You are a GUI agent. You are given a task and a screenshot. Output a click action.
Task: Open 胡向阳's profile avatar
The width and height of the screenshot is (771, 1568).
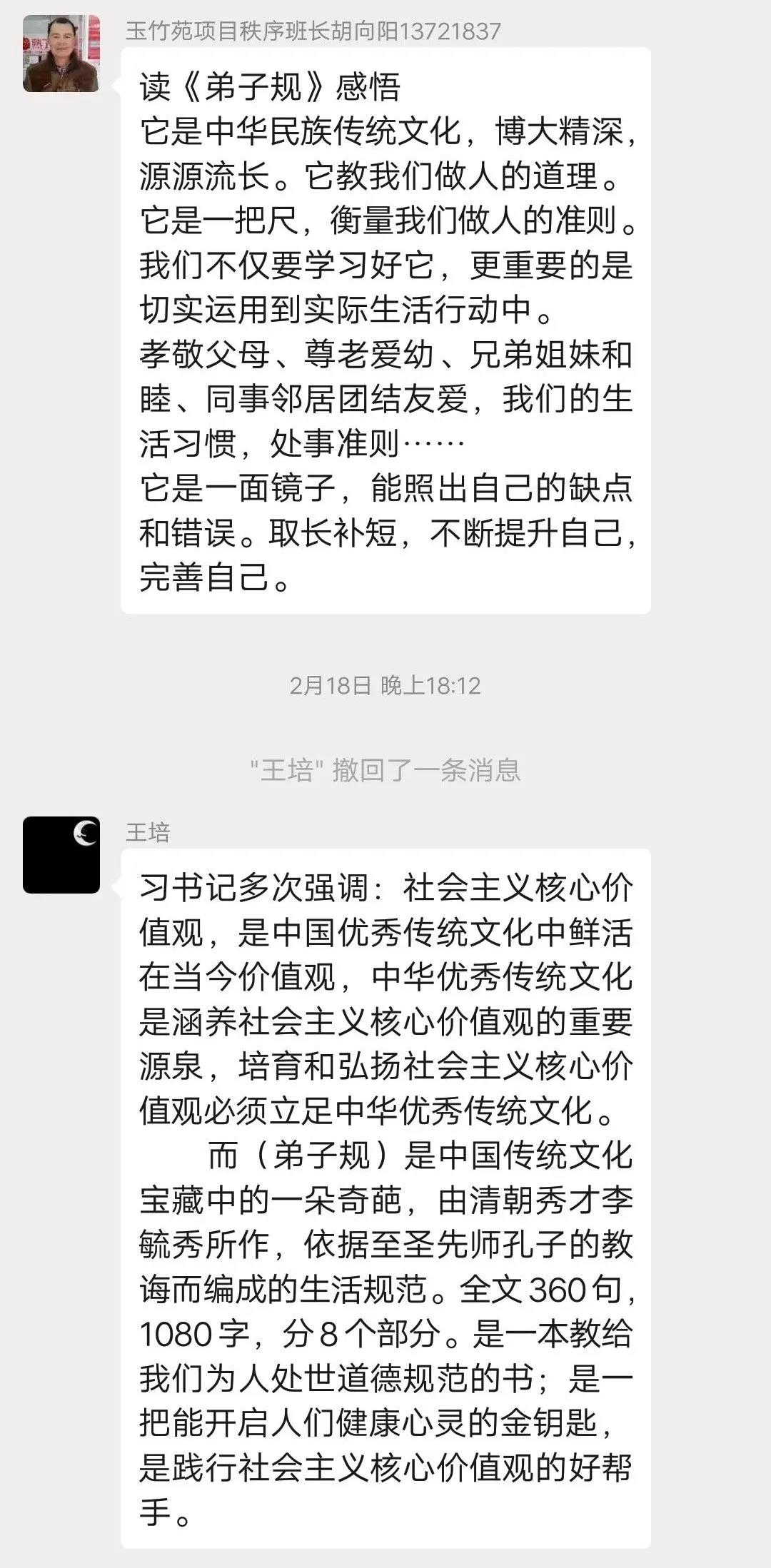point(61,54)
